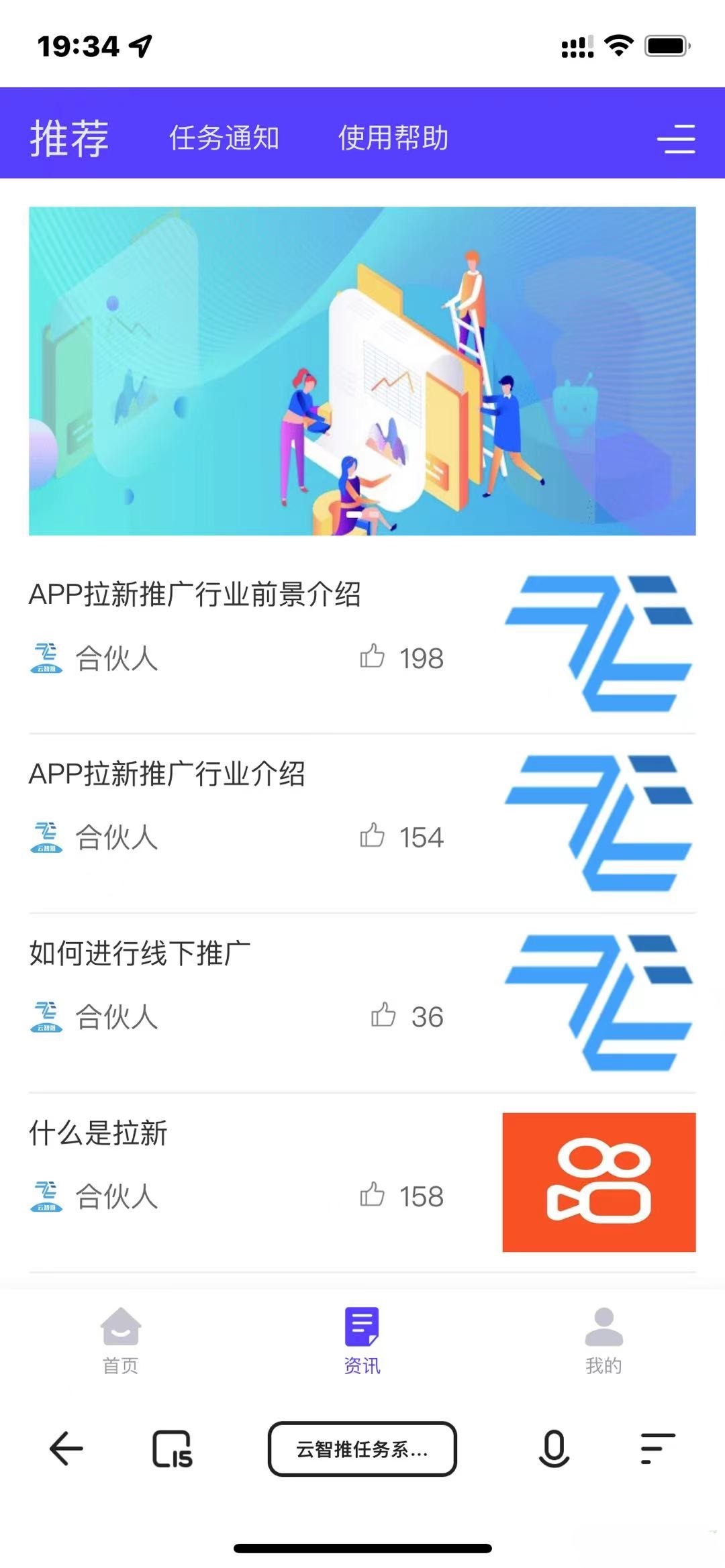Tap the banner illustration at the top
Viewport: 725px width, 1568px height.
point(362,371)
